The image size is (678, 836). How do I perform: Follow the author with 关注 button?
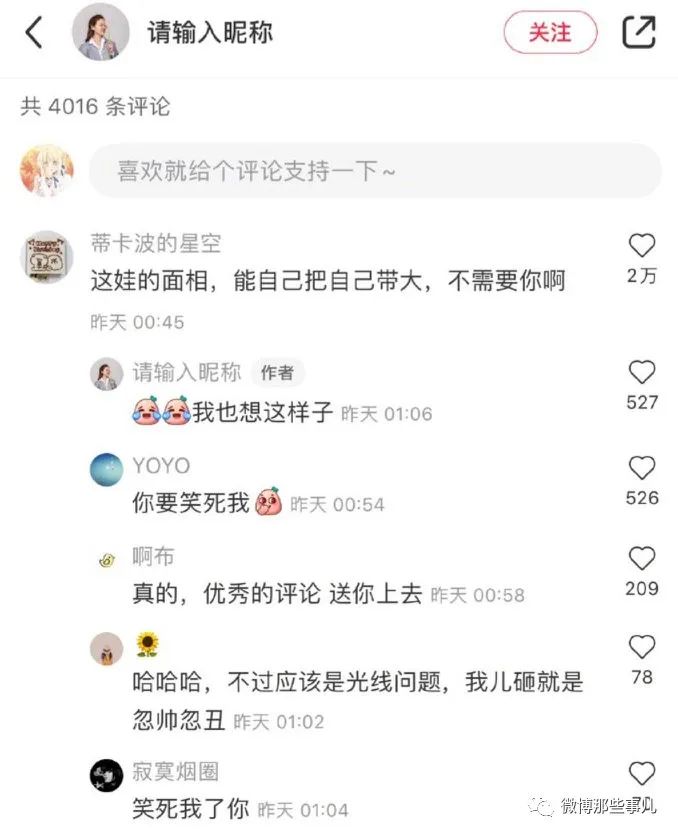549,33
